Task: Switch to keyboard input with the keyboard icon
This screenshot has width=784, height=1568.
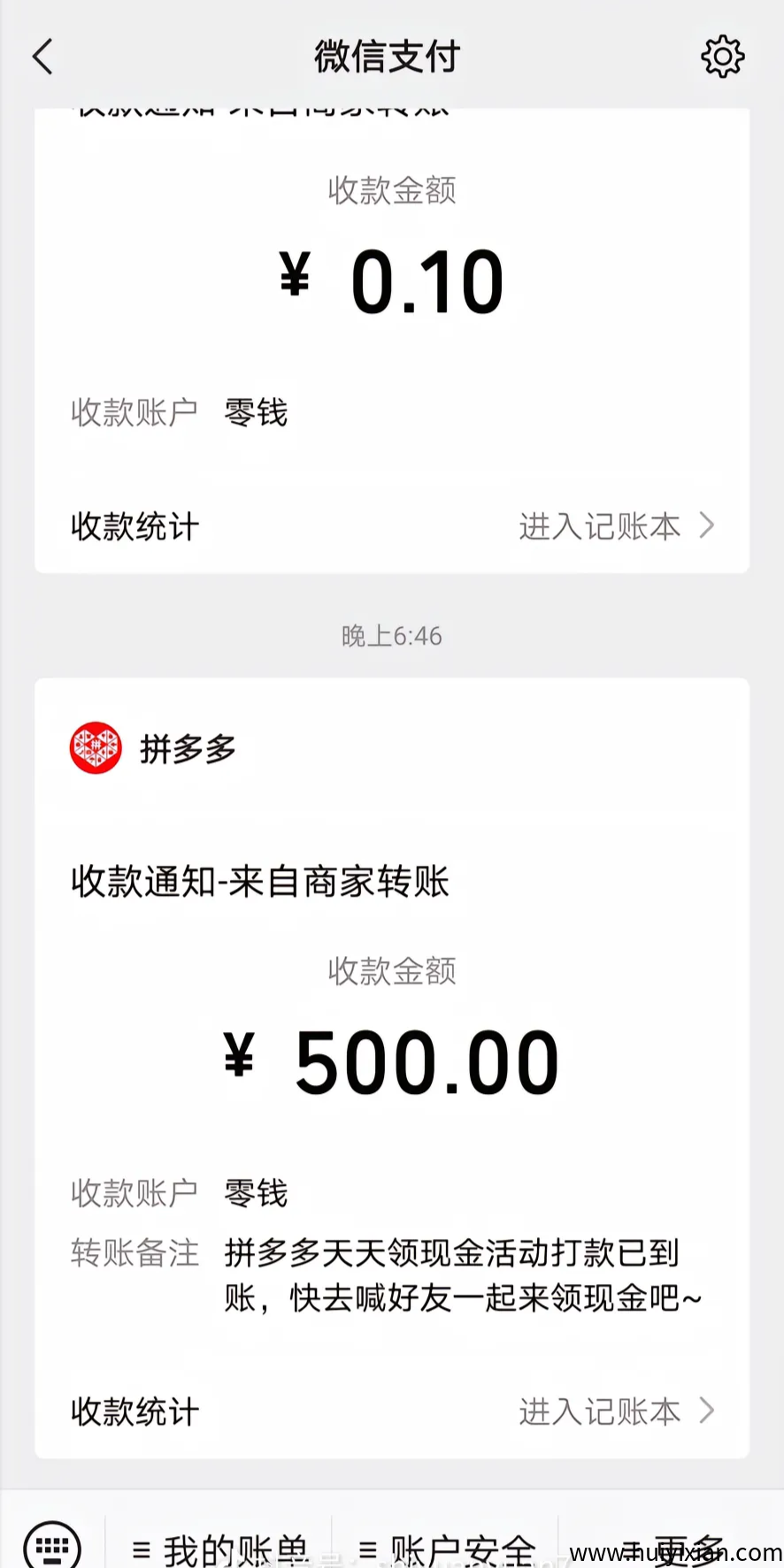Action: click(x=52, y=1544)
